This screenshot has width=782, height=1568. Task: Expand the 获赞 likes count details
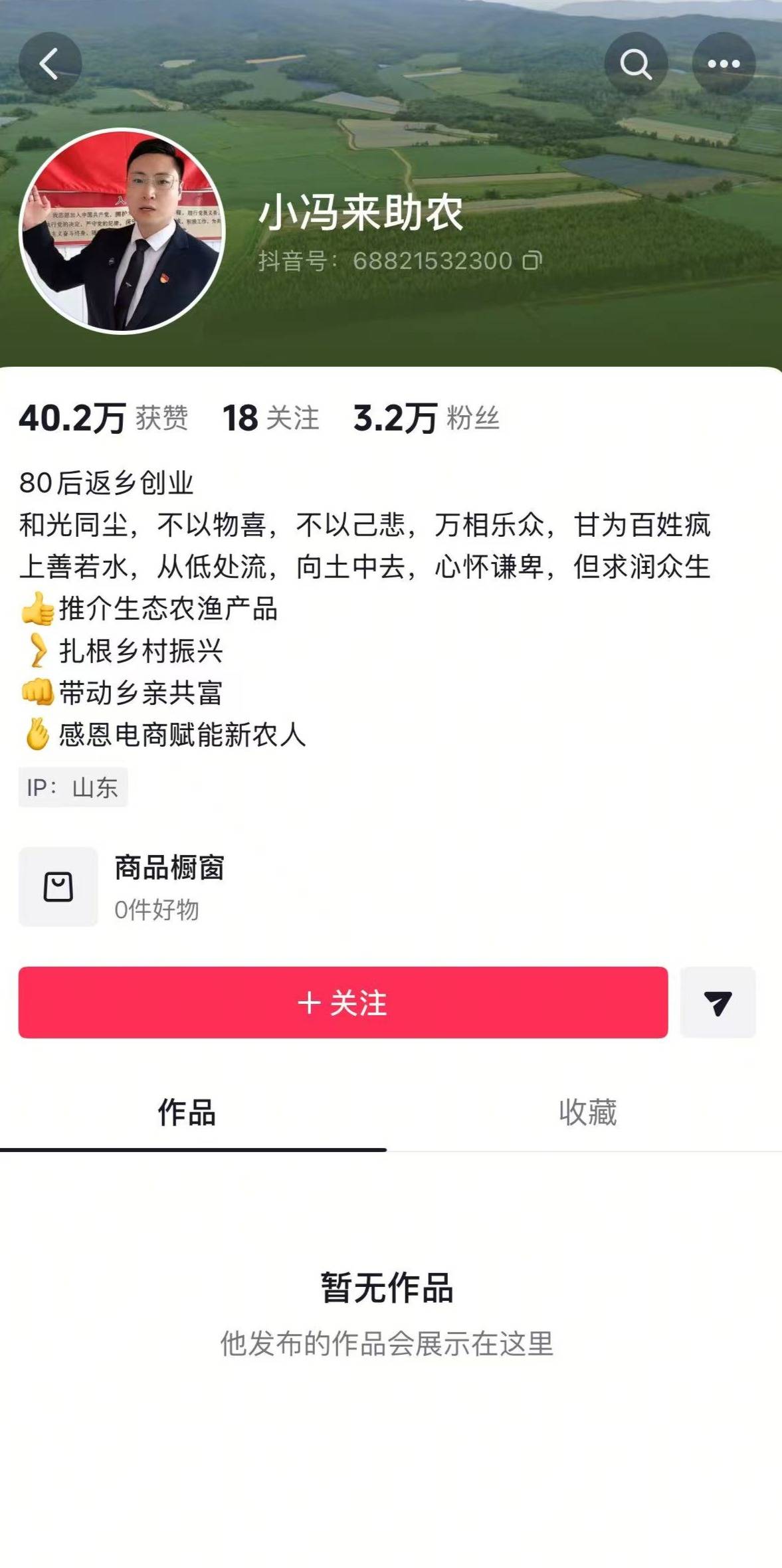pyautogui.click(x=103, y=418)
